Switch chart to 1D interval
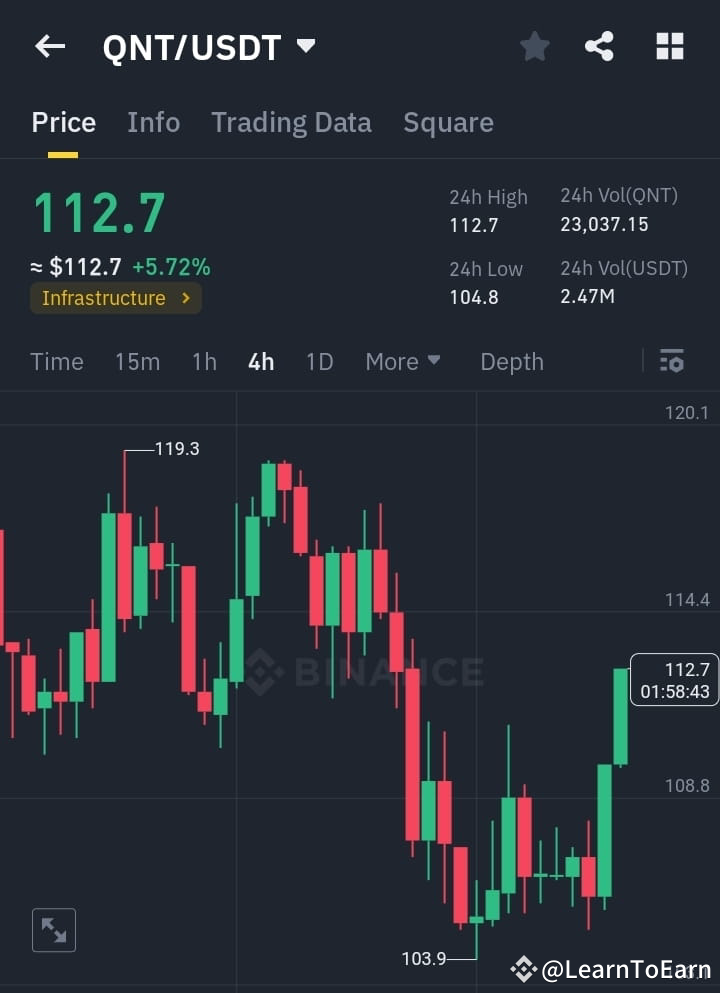This screenshot has height=993, width=720. (x=319, y=361)
